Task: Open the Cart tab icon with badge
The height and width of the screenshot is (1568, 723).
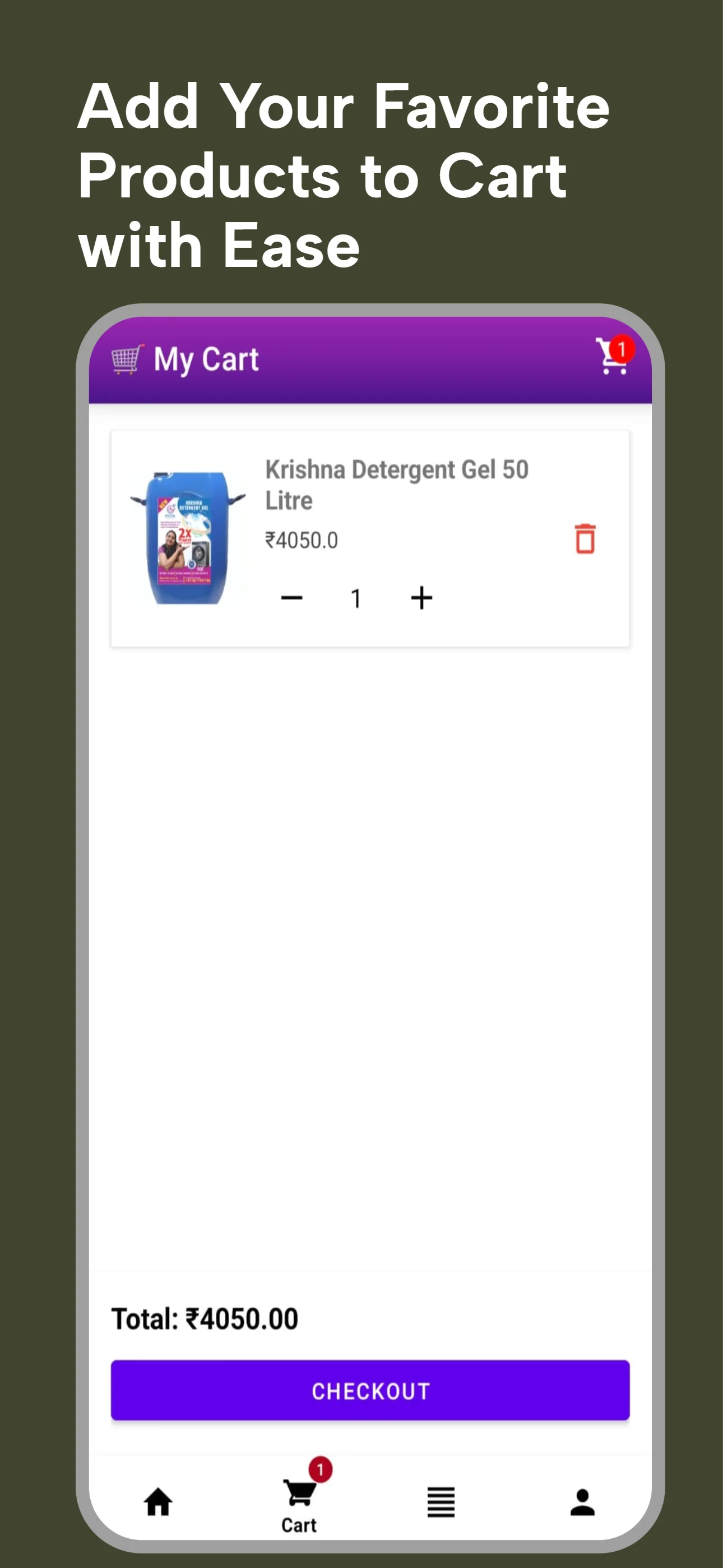Action: (x=299, y=1491)
